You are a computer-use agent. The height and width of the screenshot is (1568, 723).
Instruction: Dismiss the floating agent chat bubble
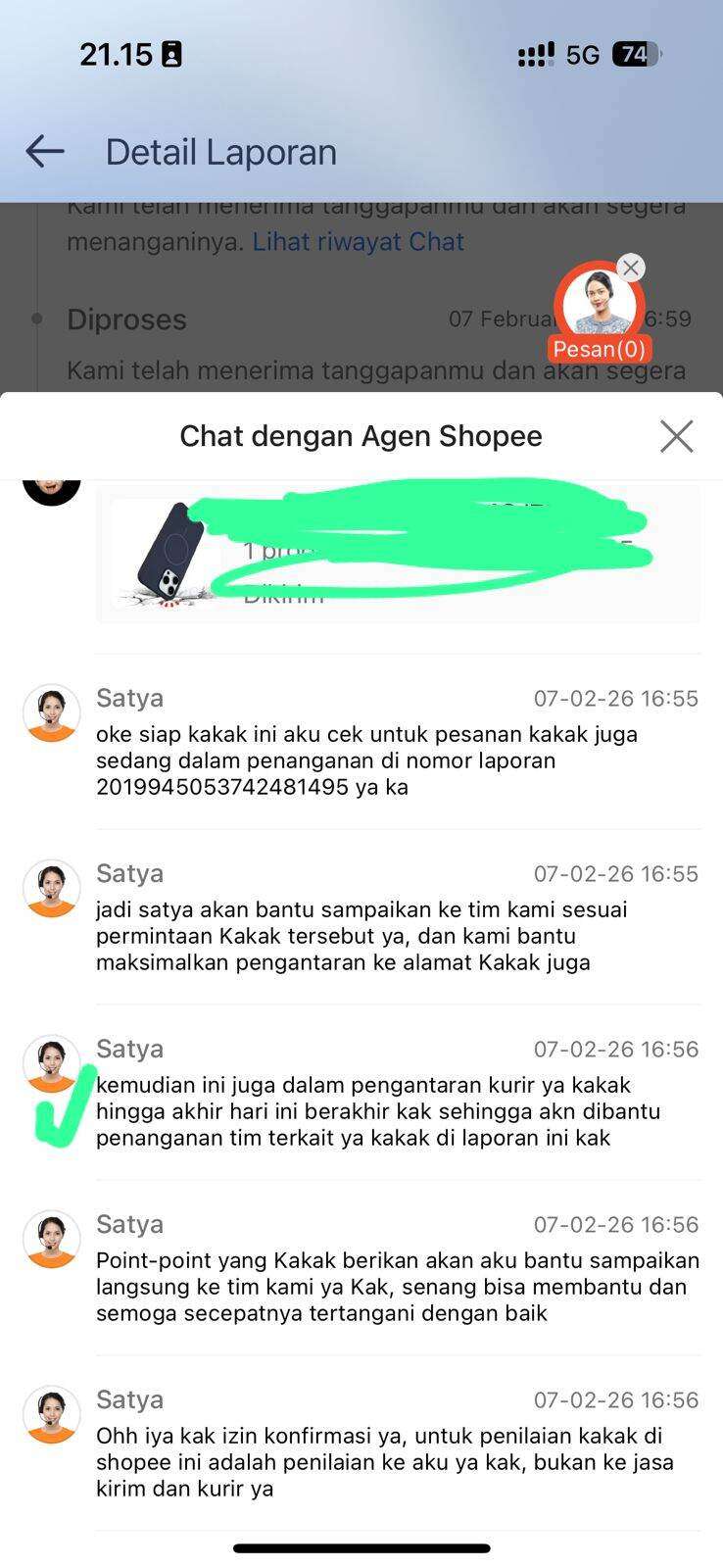click(x=631, y=268)
